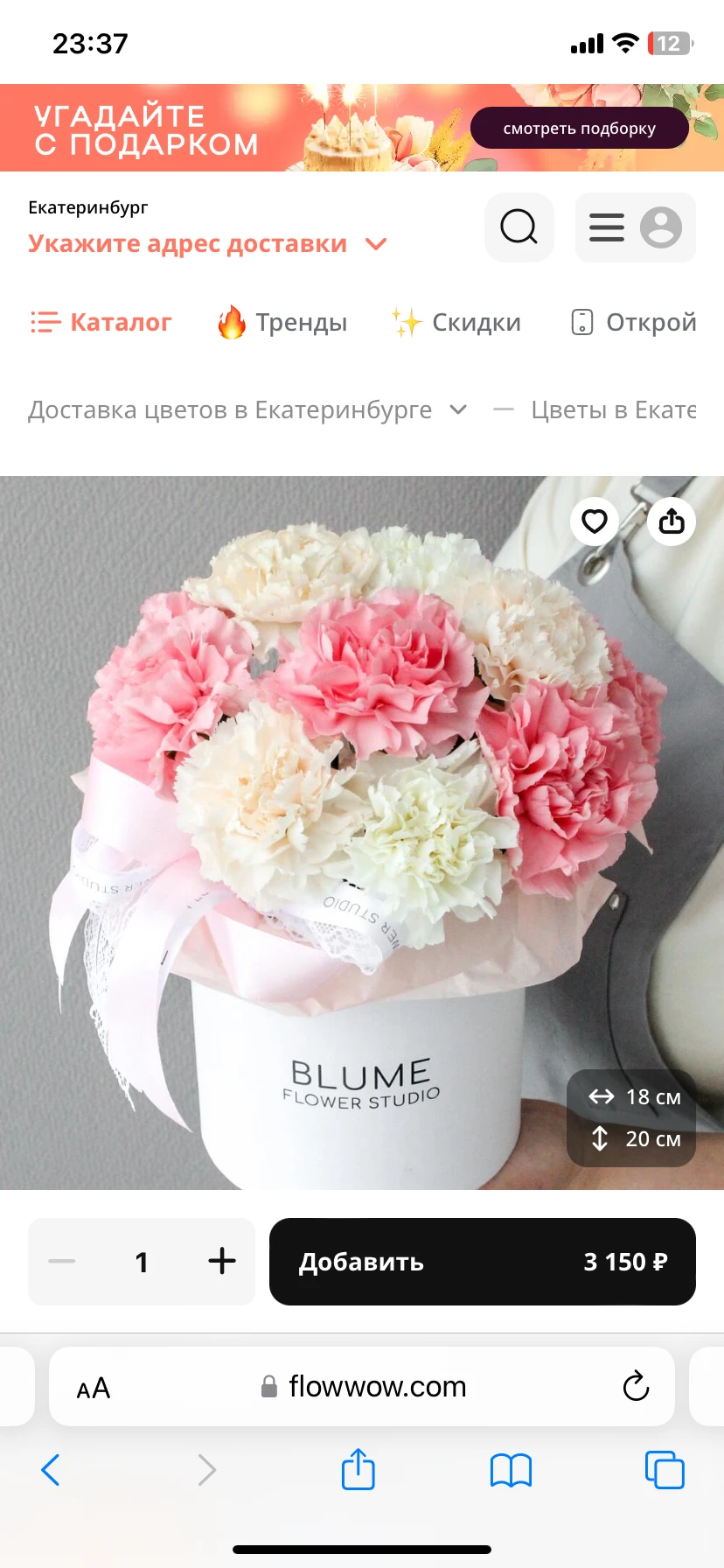Viewport: 724px width, 1568px height.
Task: Share this bouquet via the photo's share icon
Action: [672, 521]
